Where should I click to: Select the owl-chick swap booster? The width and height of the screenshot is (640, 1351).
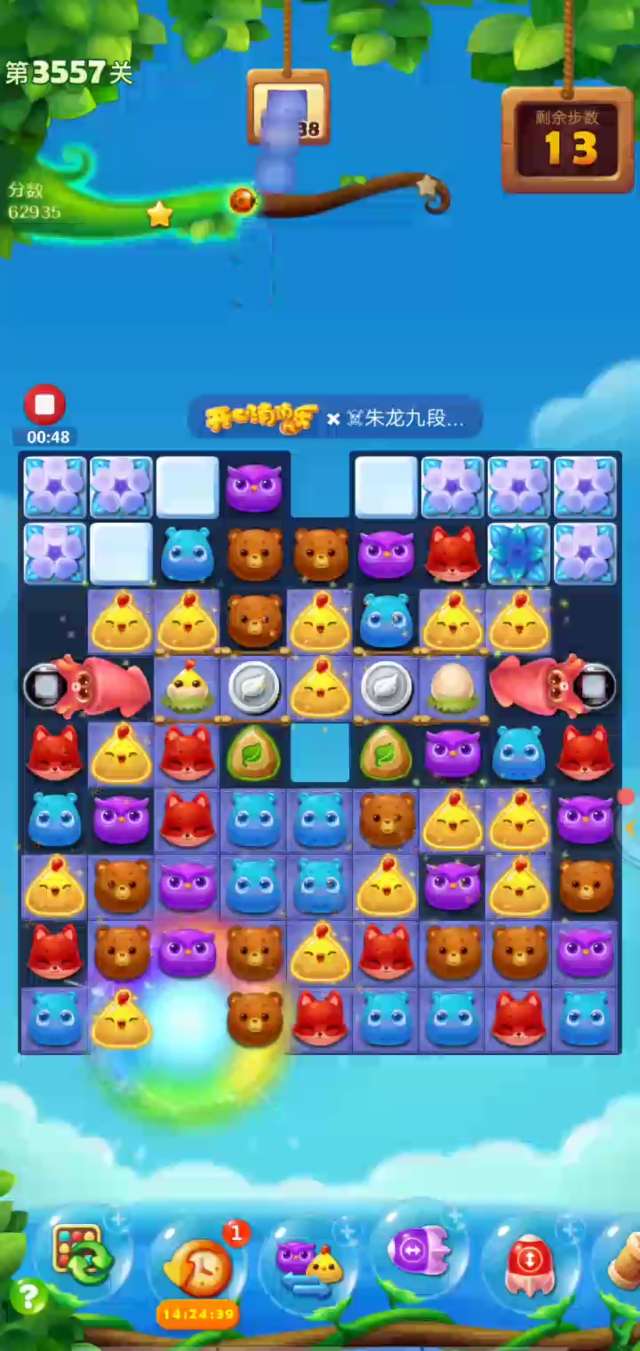308,1262
